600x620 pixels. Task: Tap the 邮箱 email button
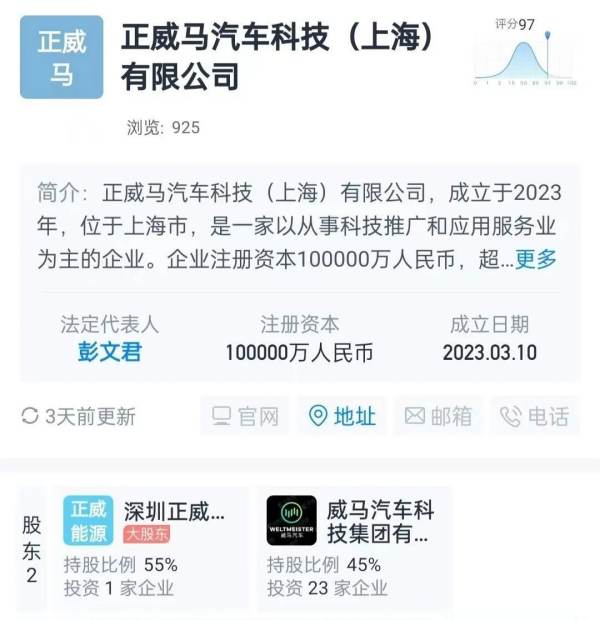(438, 416)
